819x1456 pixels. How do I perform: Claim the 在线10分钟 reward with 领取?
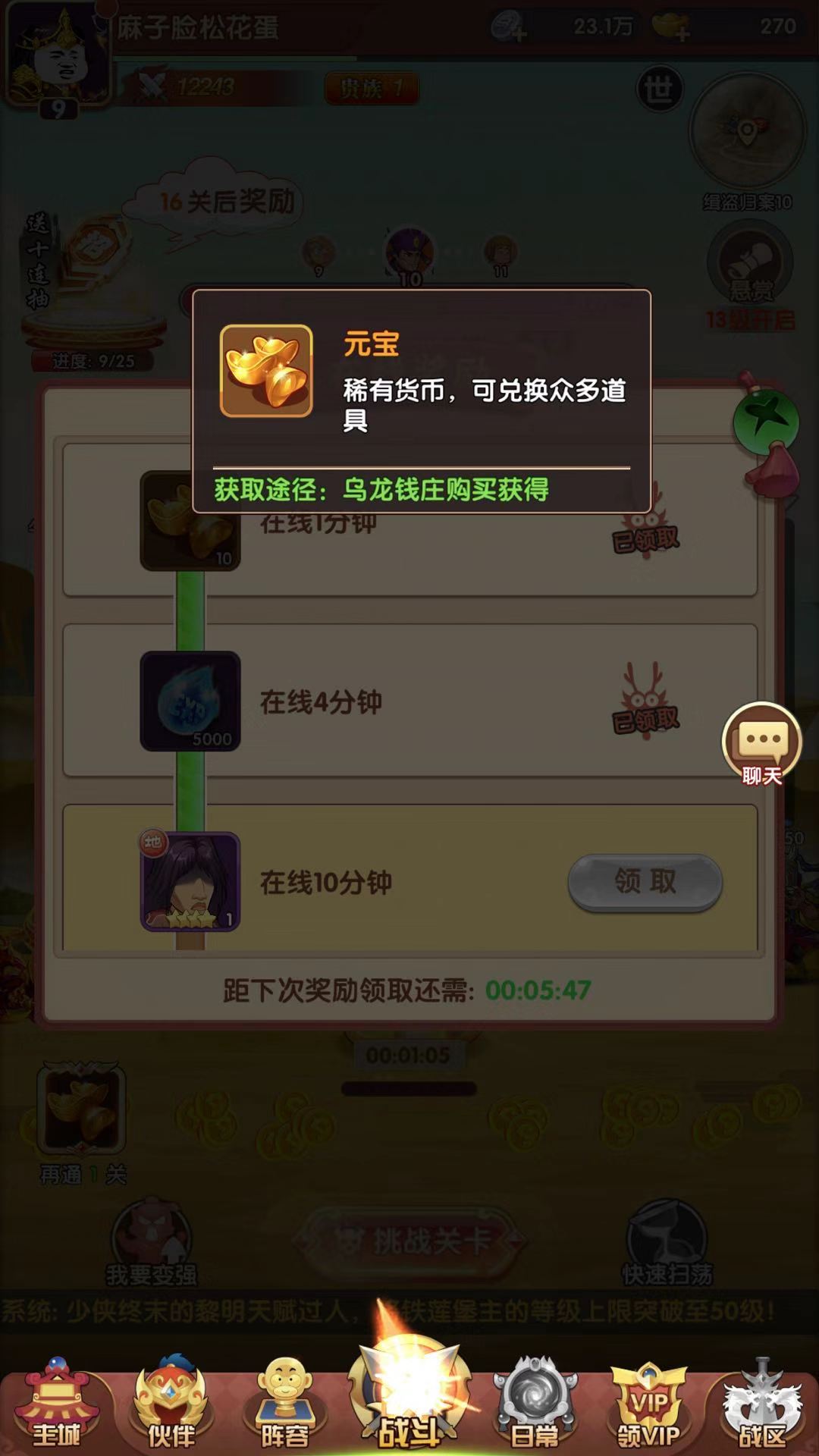[x=645, y=882]
